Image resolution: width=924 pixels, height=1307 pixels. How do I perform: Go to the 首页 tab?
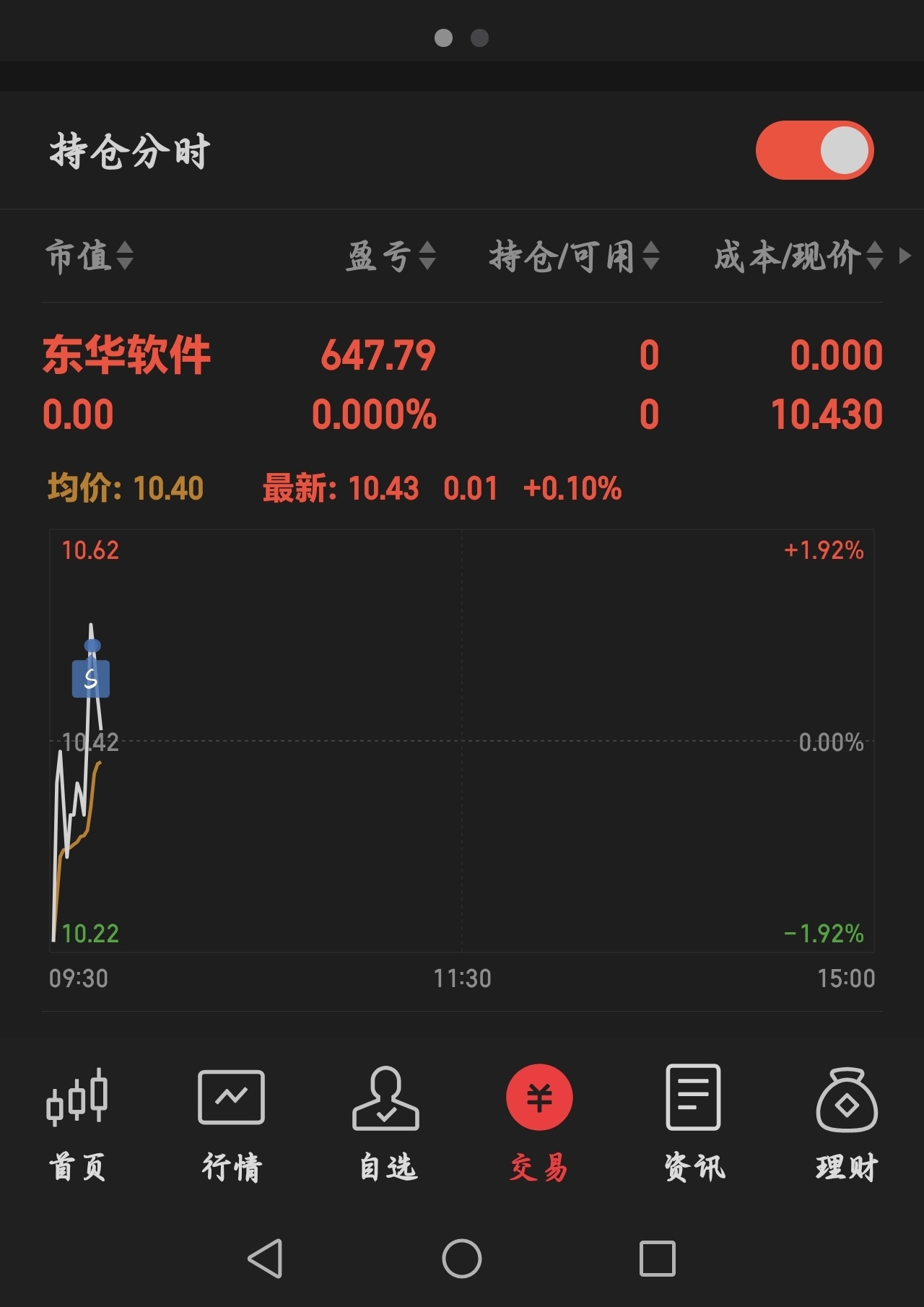point(77,1125)
